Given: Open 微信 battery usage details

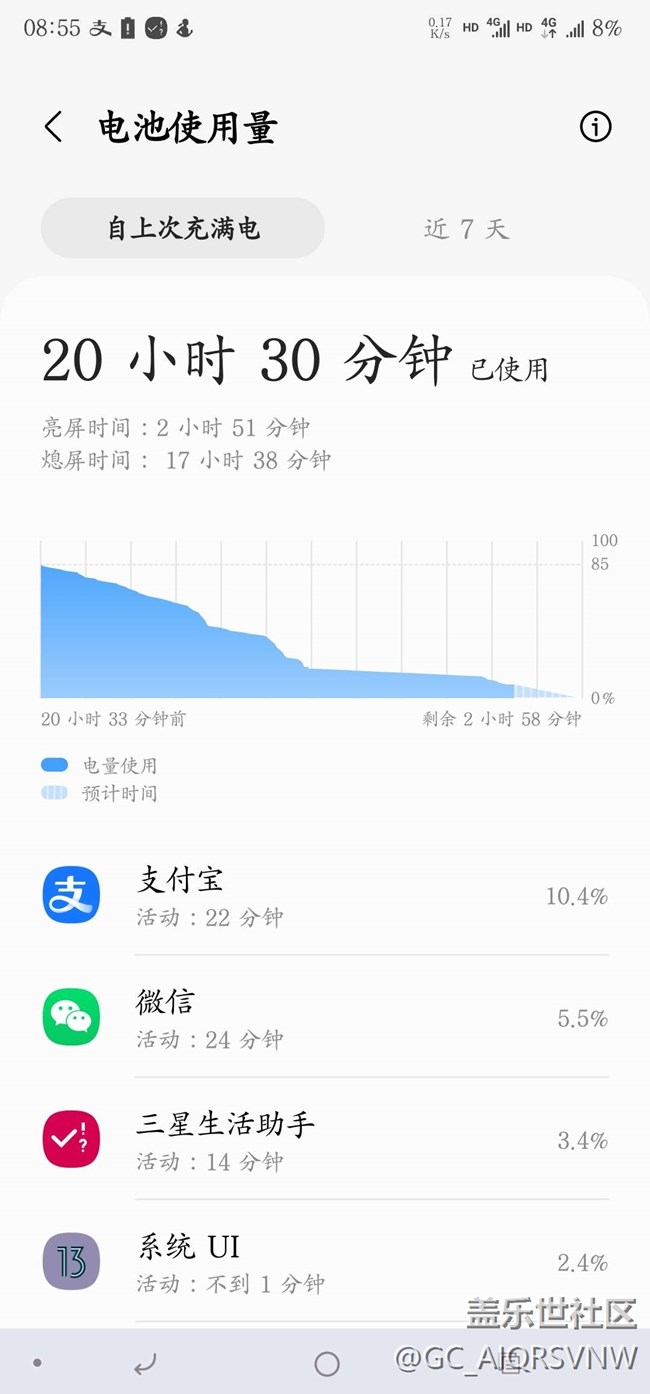Looking at the screenshot, I should pyautogui.click(x=325, y=1017).
